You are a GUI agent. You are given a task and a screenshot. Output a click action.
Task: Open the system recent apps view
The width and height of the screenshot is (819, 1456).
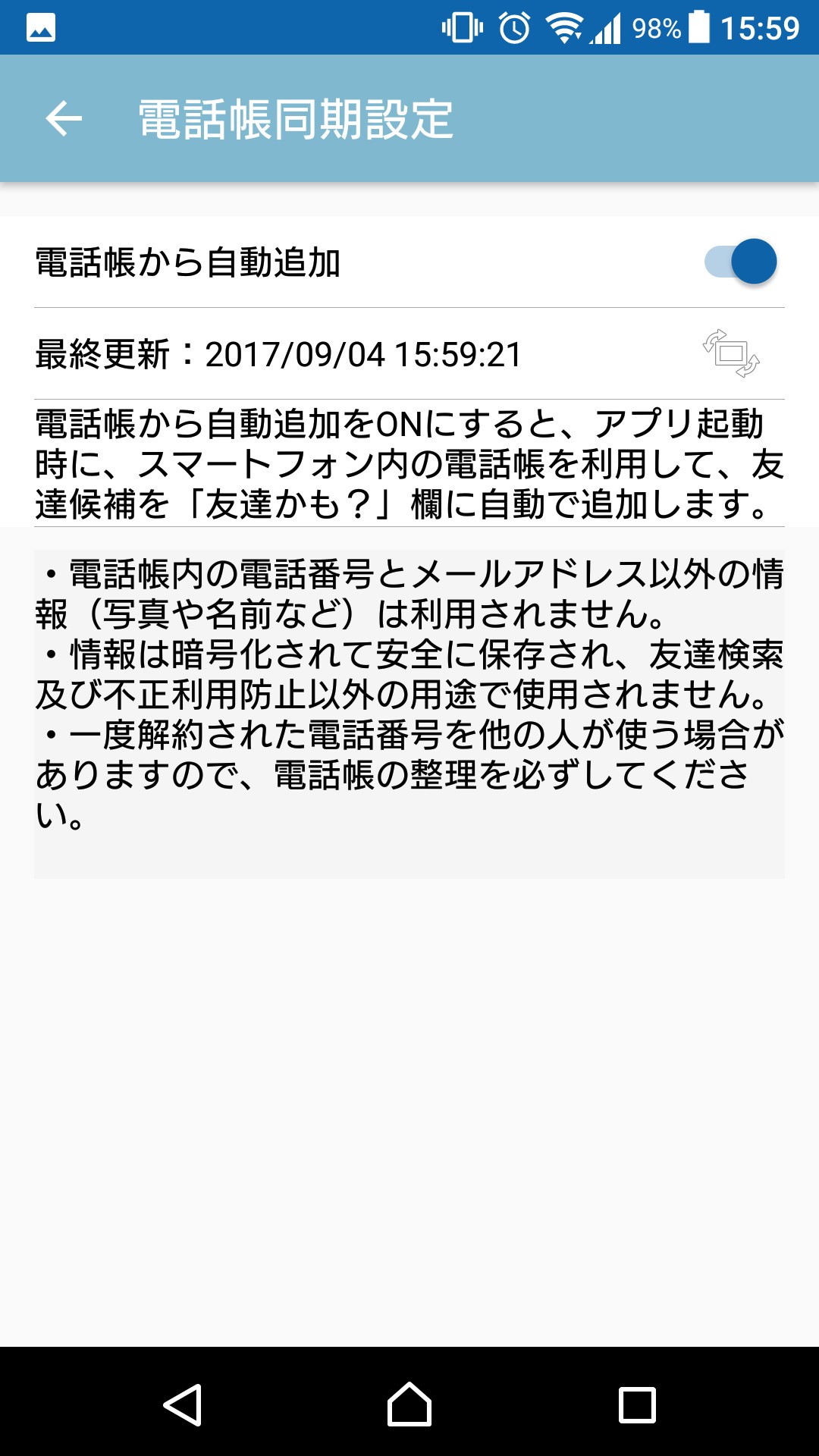pos(637,1404)
